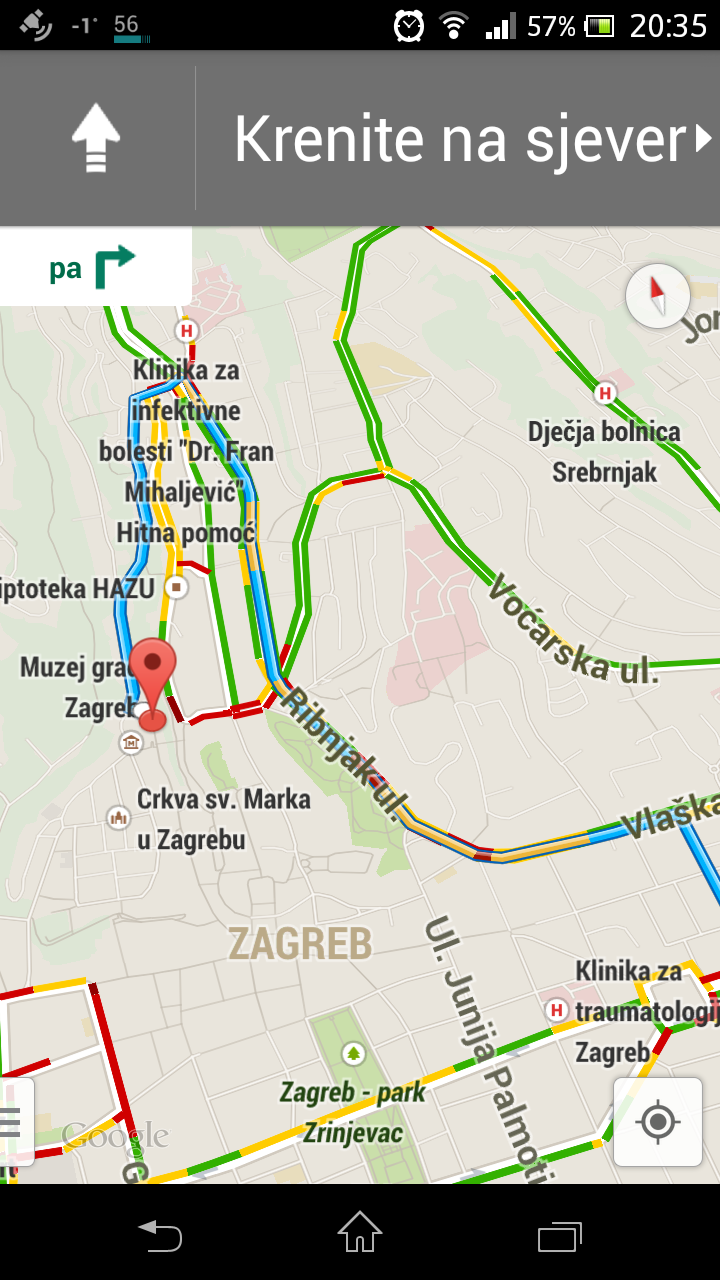This screenshot has height=1280, width=720.
Task: Tap the 'pa' turn right card
Action: [94, 267]
